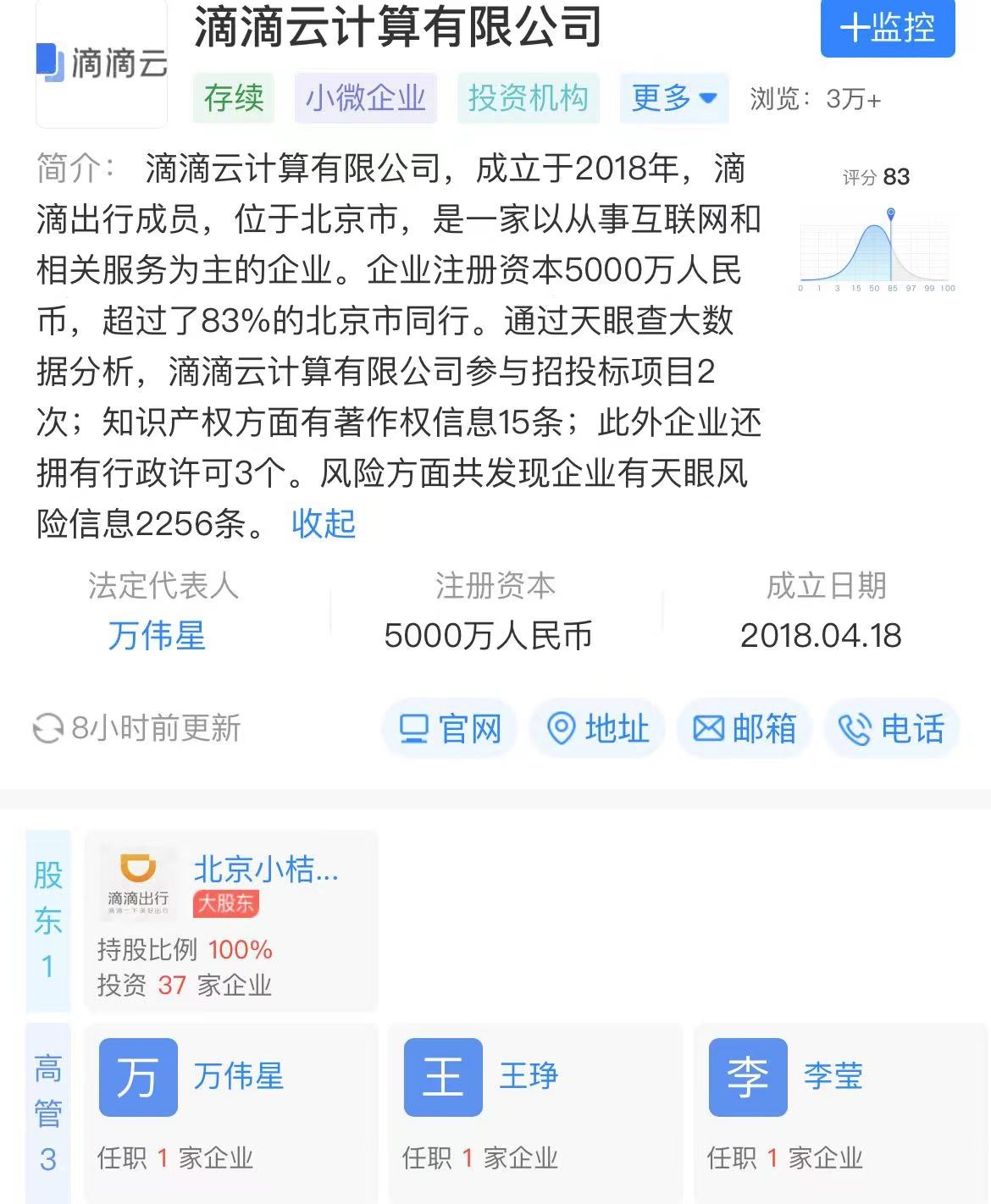View the company 地址 address
This screenshot has width=991, height=1204.
pos(598,728)
